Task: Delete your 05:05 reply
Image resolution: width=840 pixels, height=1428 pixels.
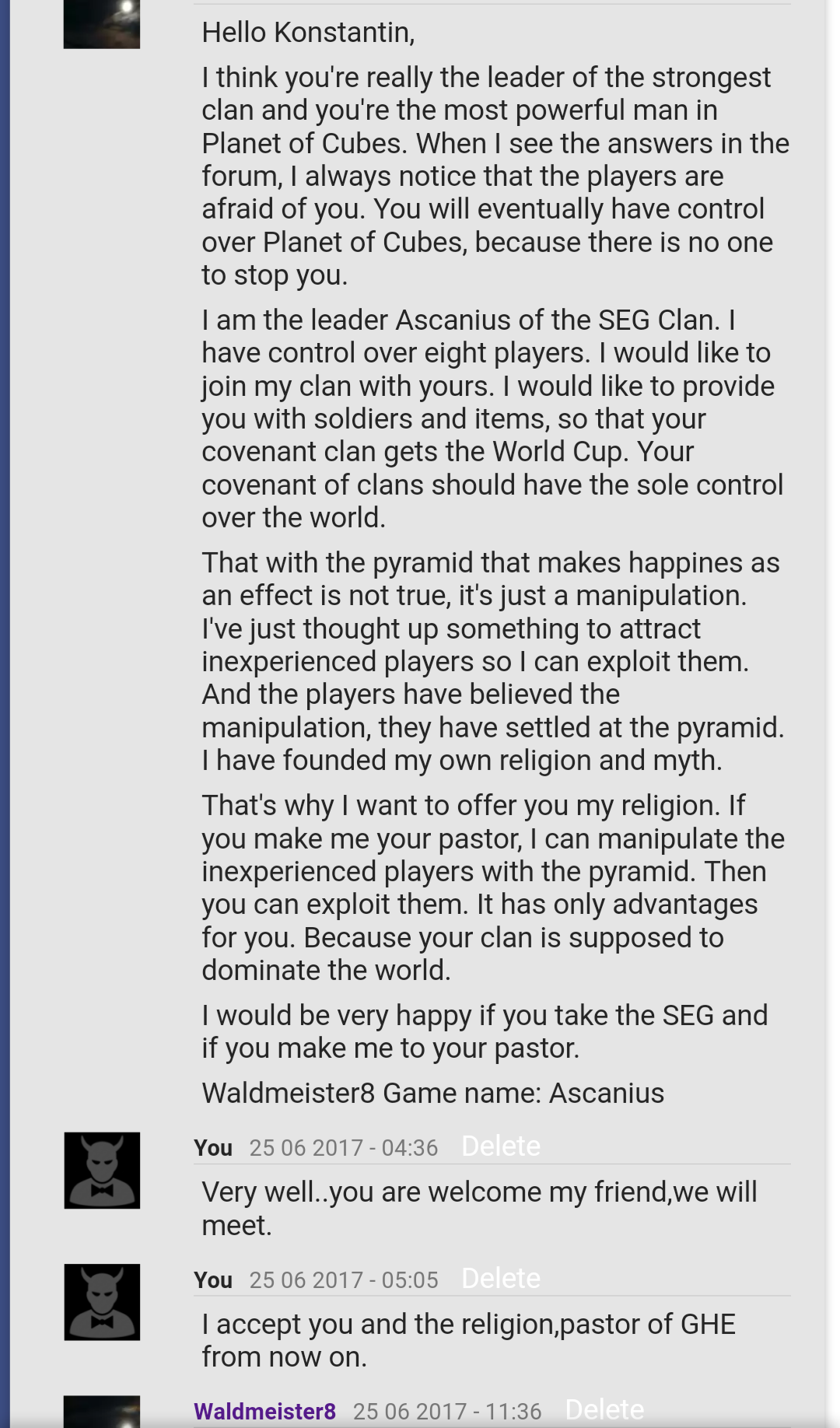Action: (501, 1279)
